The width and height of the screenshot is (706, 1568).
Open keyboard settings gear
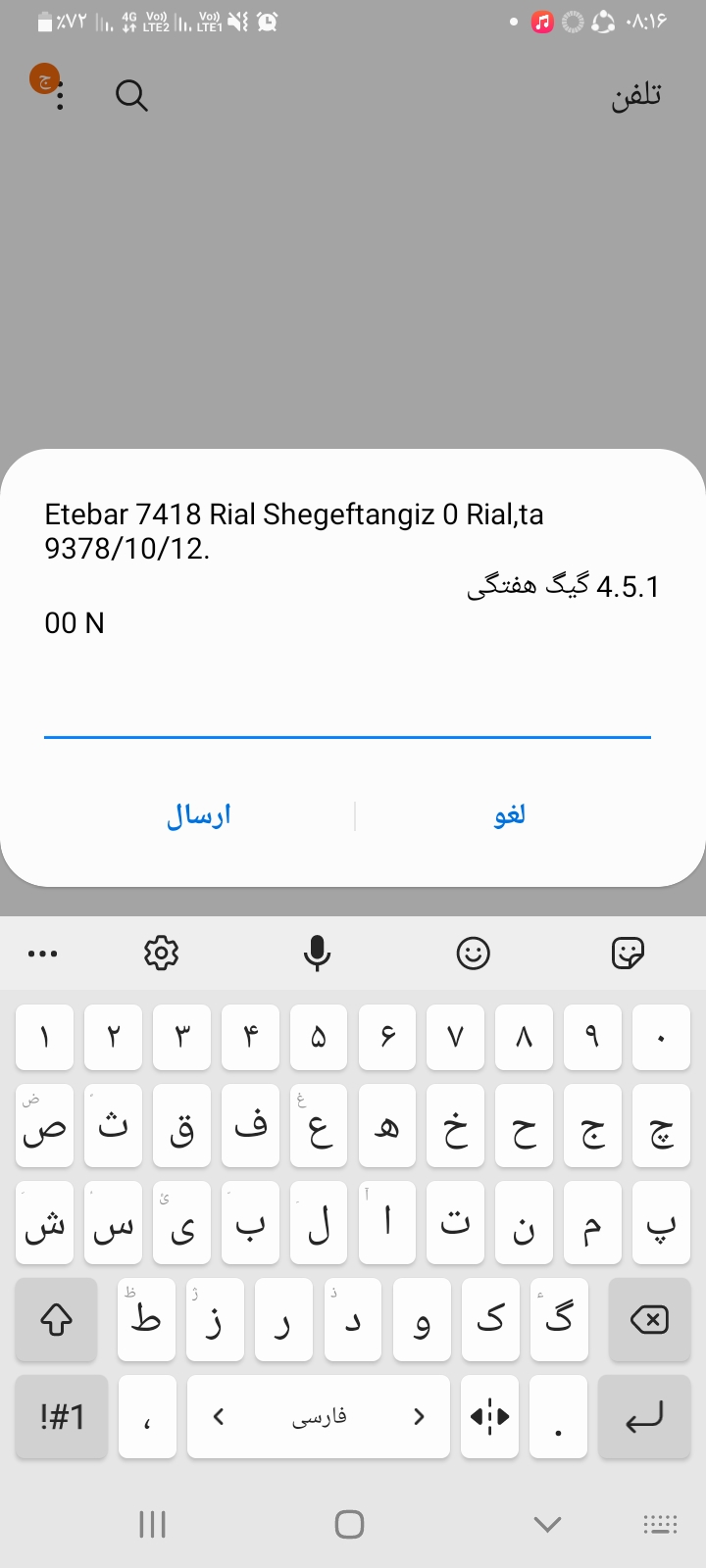(x=161, y=953)
